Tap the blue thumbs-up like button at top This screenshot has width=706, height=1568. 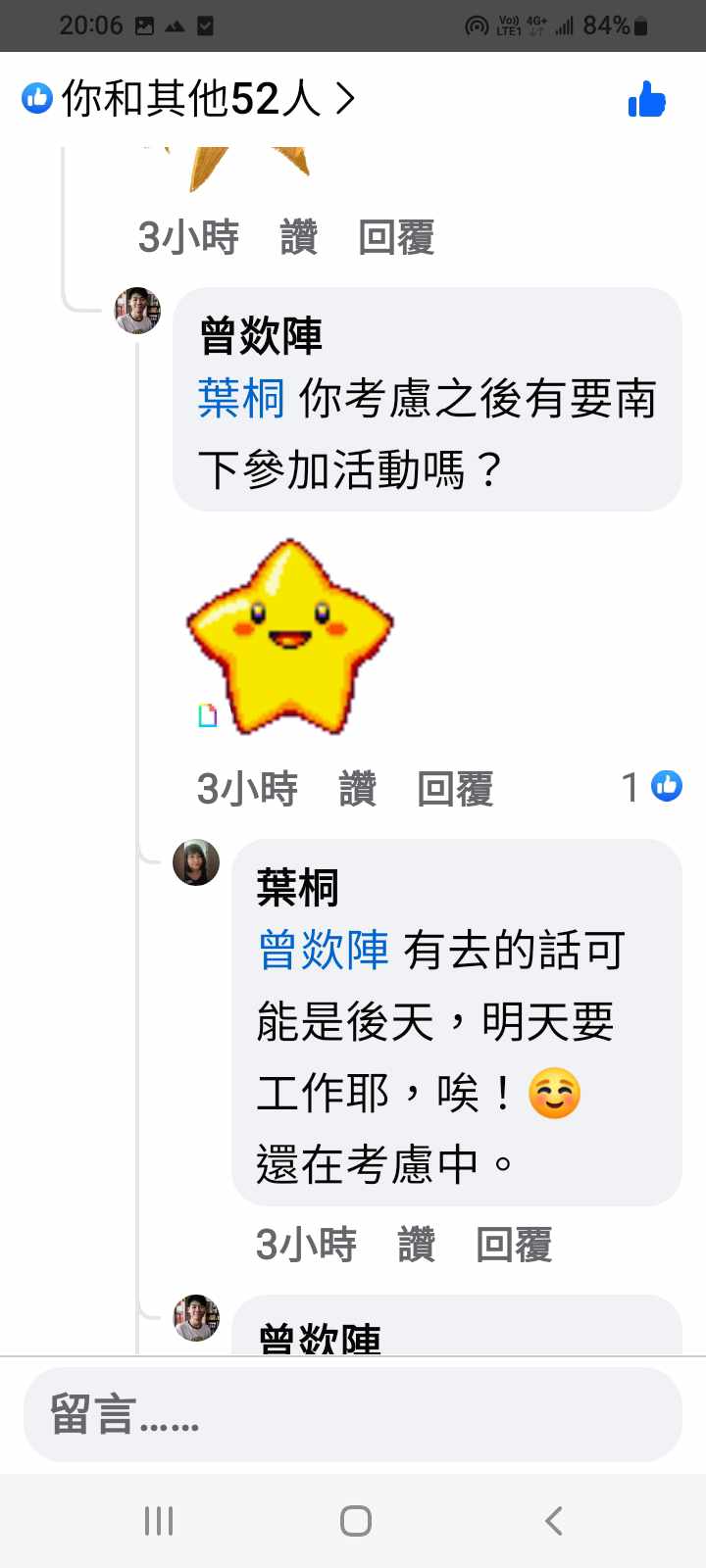pyautogui.click(x=647, y=99)
